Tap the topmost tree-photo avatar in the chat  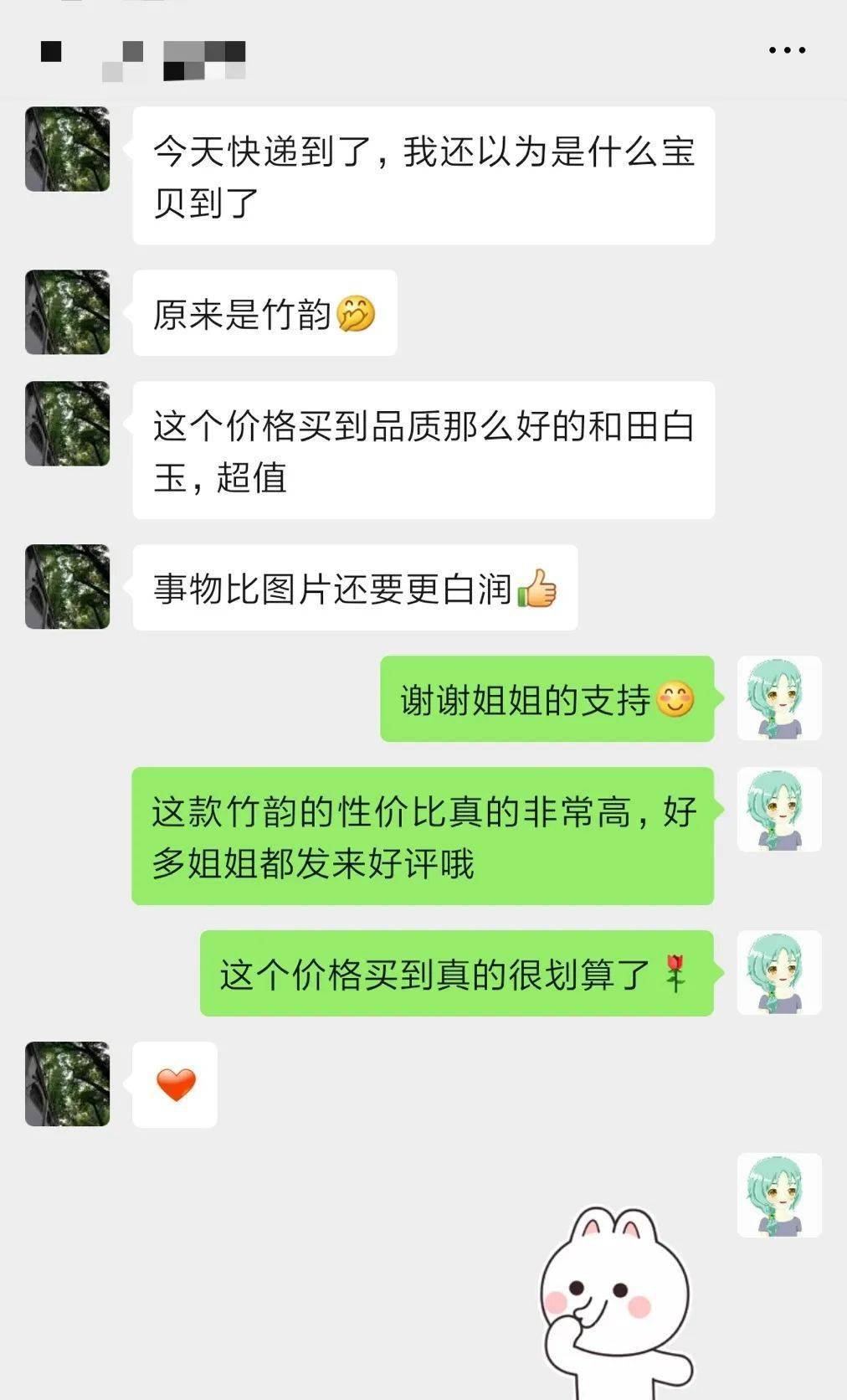pos(67,151)
